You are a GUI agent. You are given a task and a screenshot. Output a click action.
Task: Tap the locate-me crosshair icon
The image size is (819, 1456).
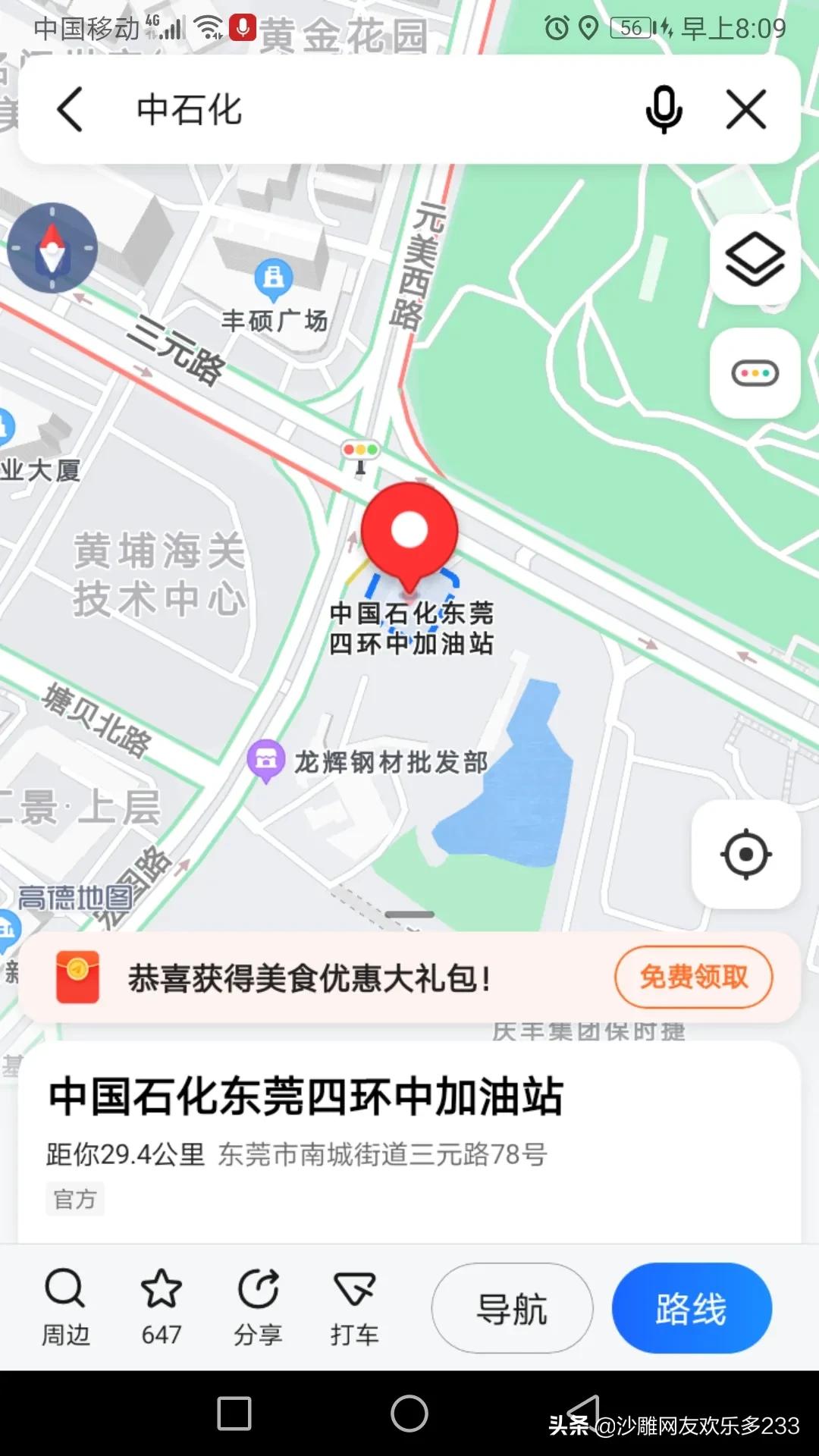[746, 853]
